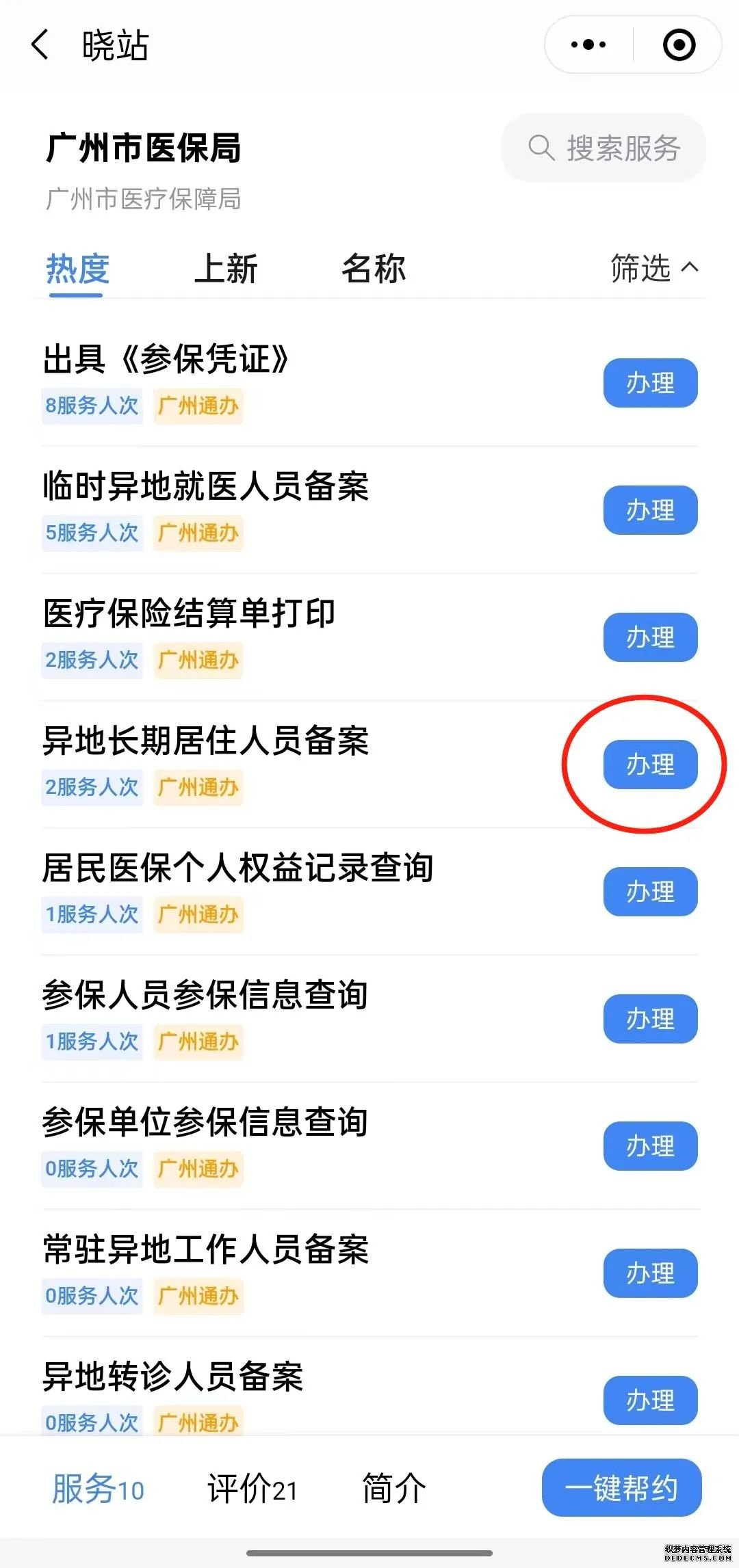Tap 办理 for 医疗保险结算单打印
This screenshot has height=1568, width=739.
(650, 637)
